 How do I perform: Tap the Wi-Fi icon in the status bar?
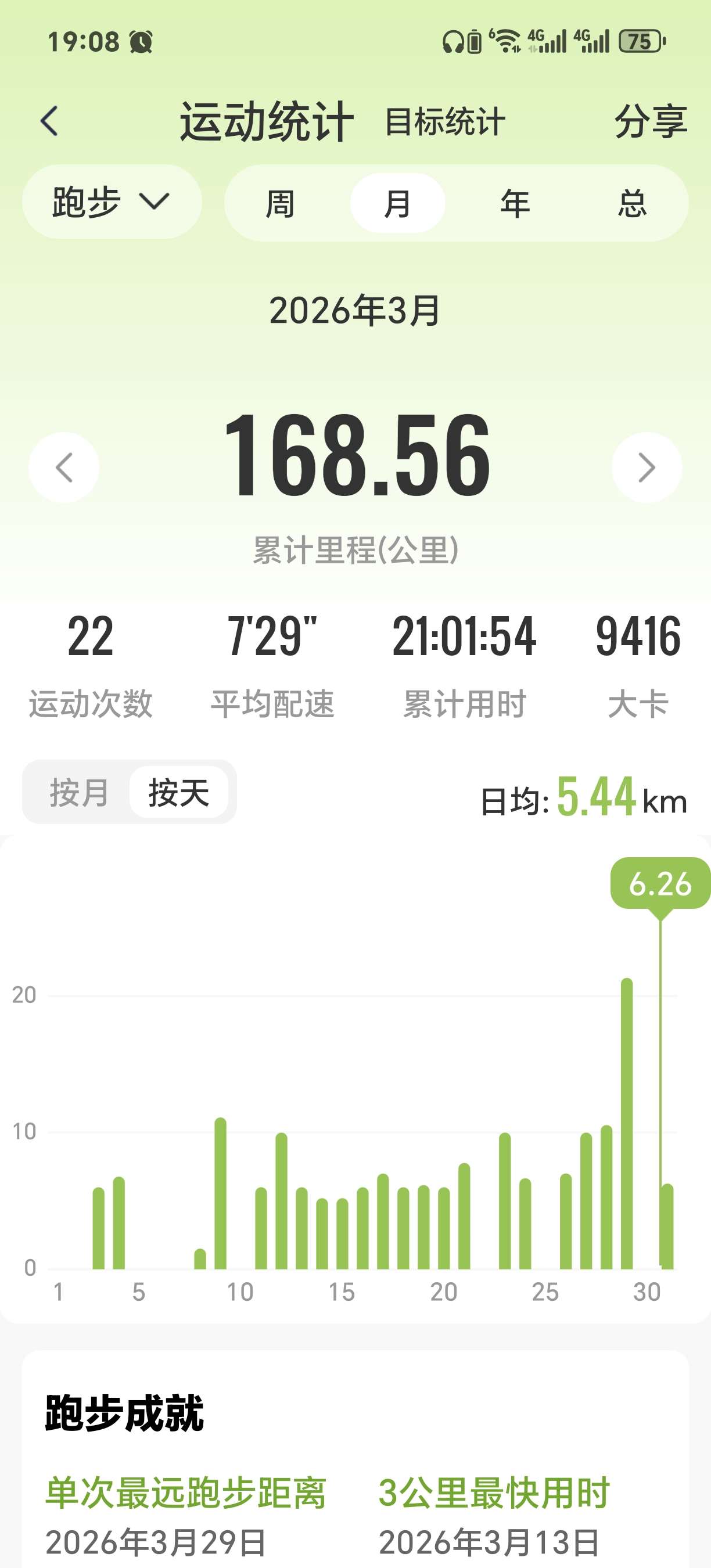pos(505,41)
